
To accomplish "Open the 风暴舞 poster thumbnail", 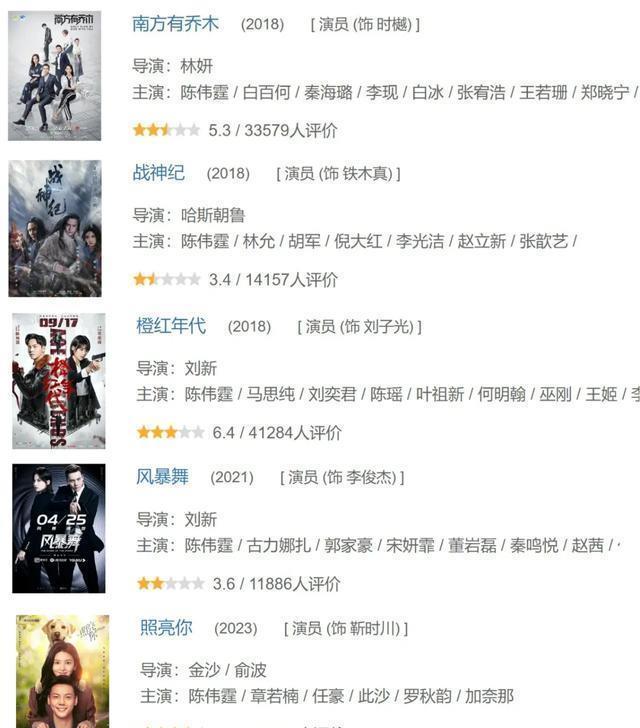I will (58, 529).
